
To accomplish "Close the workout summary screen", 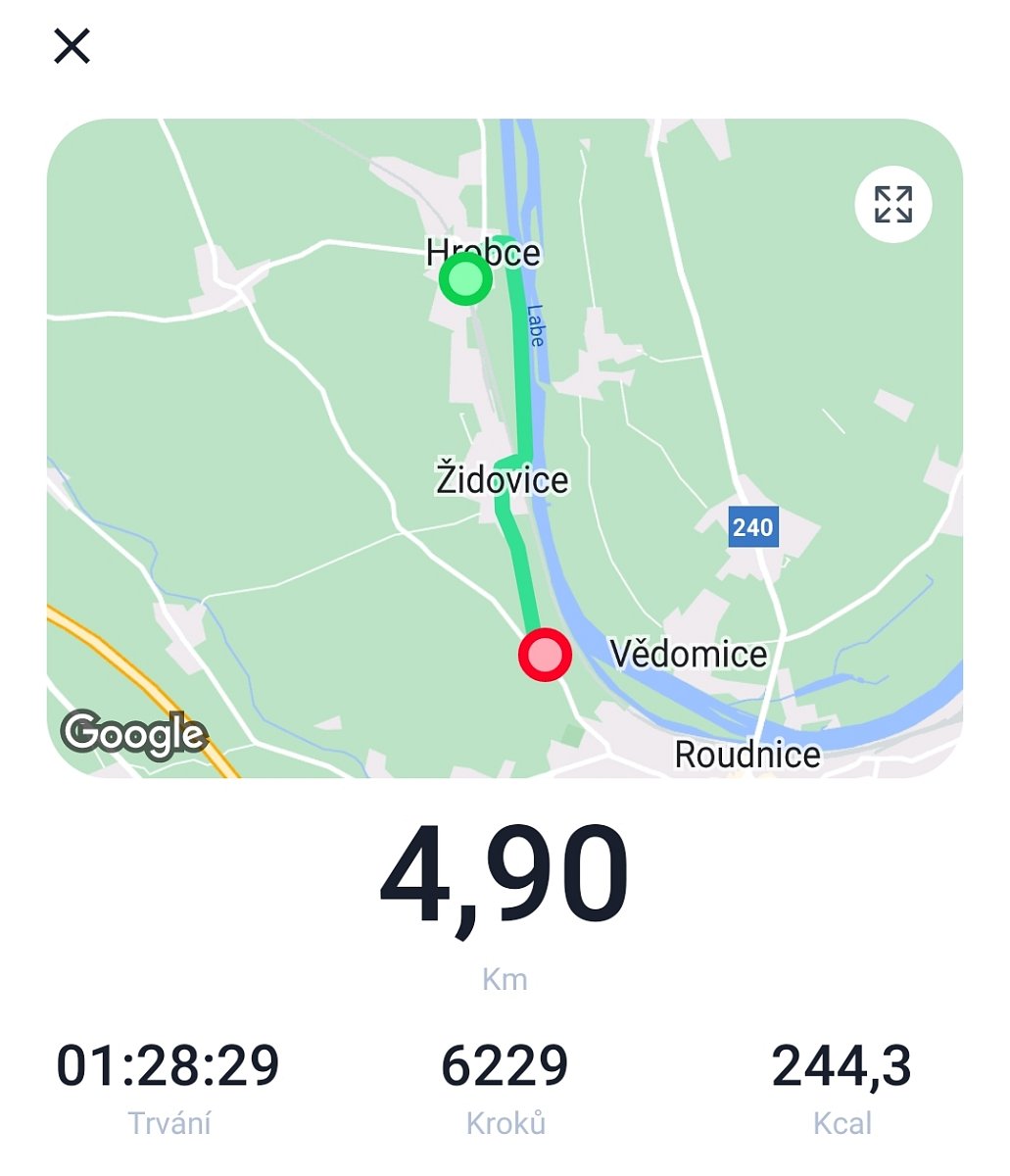I will coord(72,46).
